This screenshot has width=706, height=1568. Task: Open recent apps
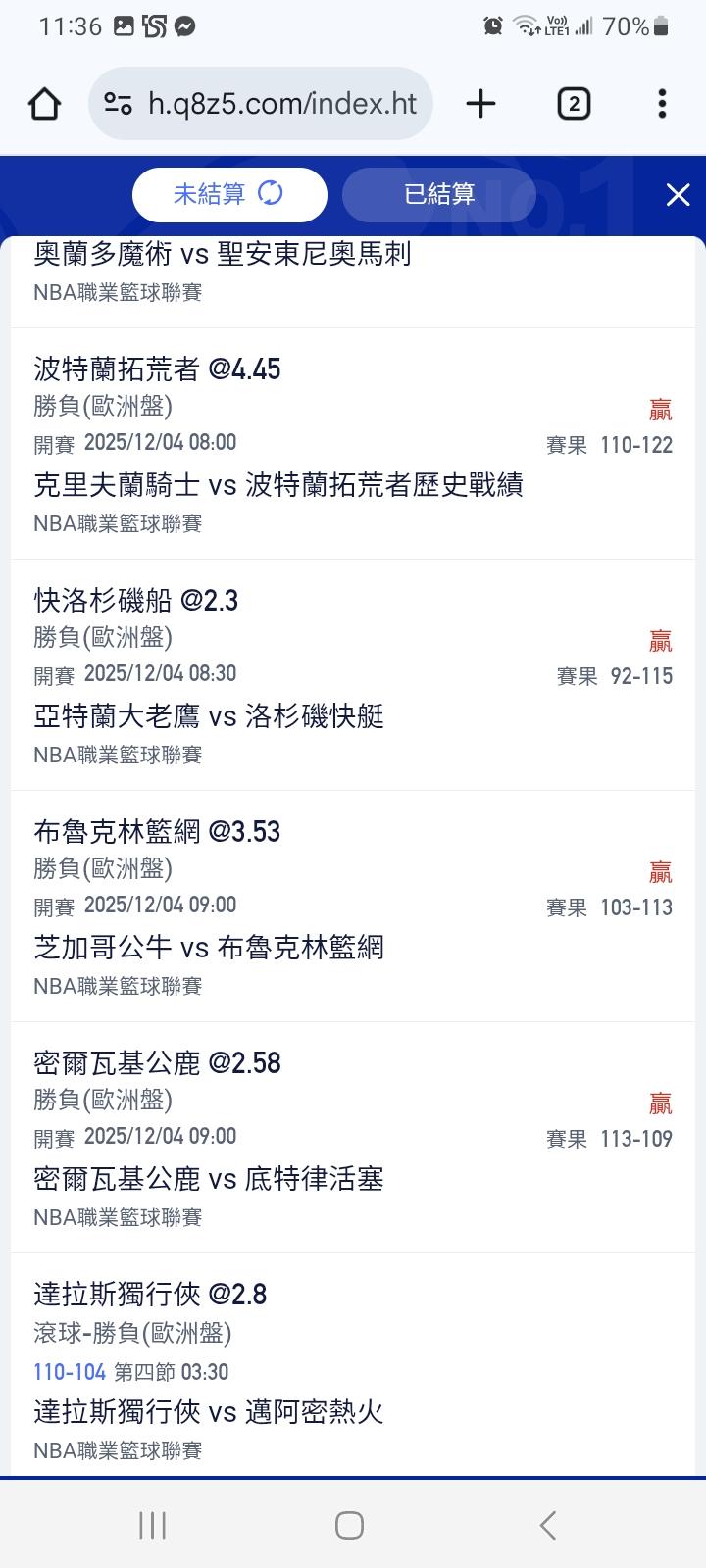click(152, 1525)
